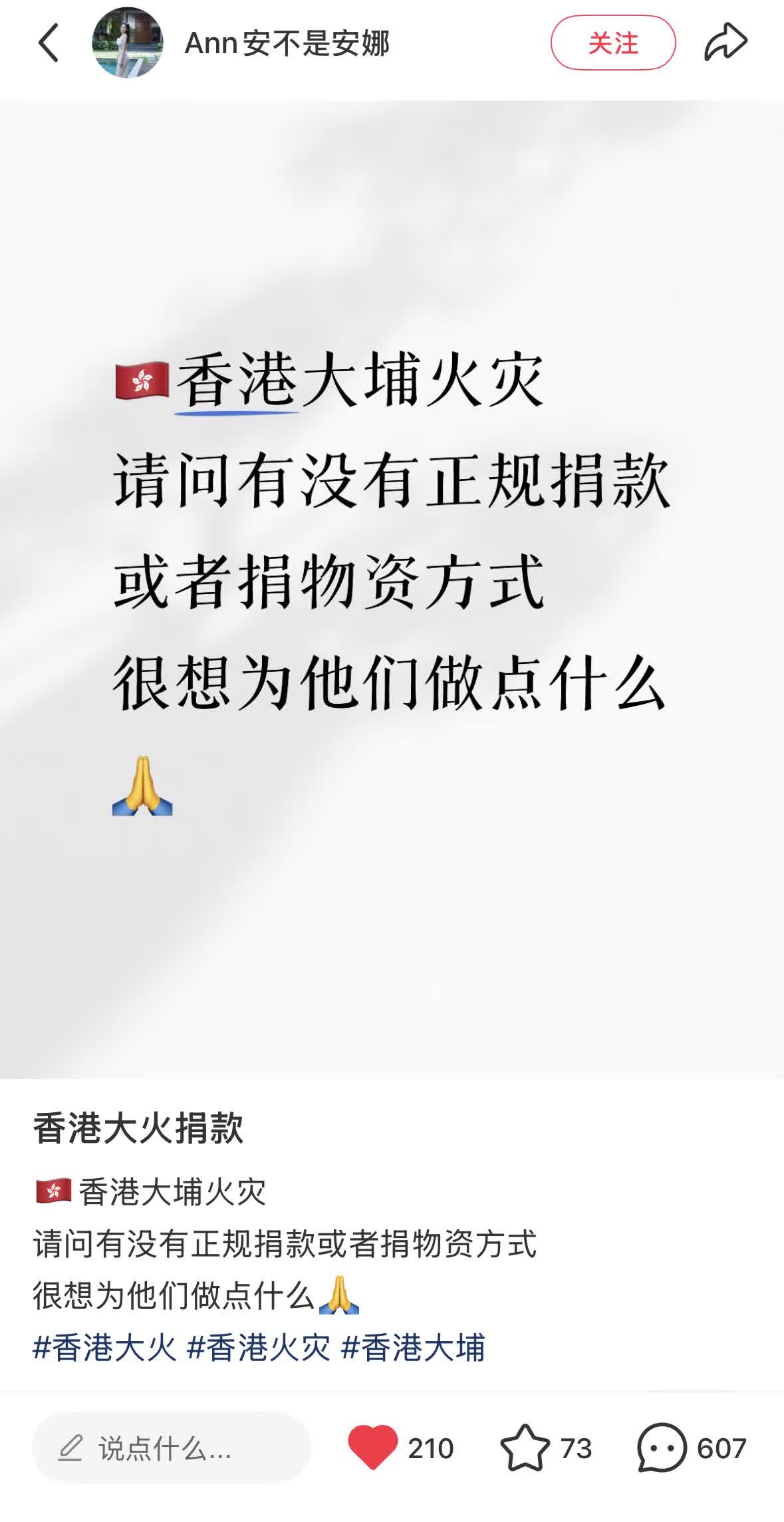The width and height of the screenshot is (784, 1522).
Task: Bookmark the post with star icon
Action: (525, 1447)
